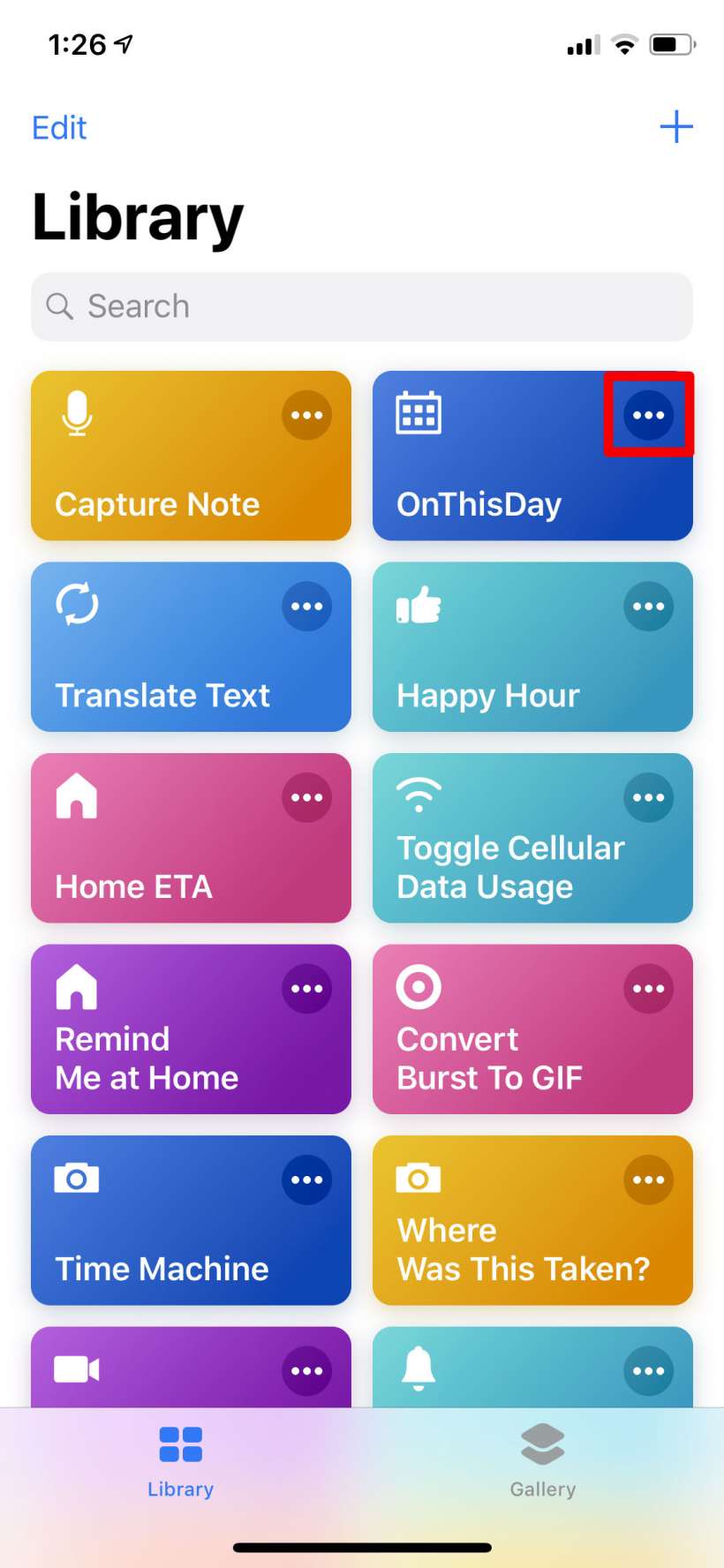Tap the microphone icon on Capture Note
Screen dimensions: 724x1568
76,415
